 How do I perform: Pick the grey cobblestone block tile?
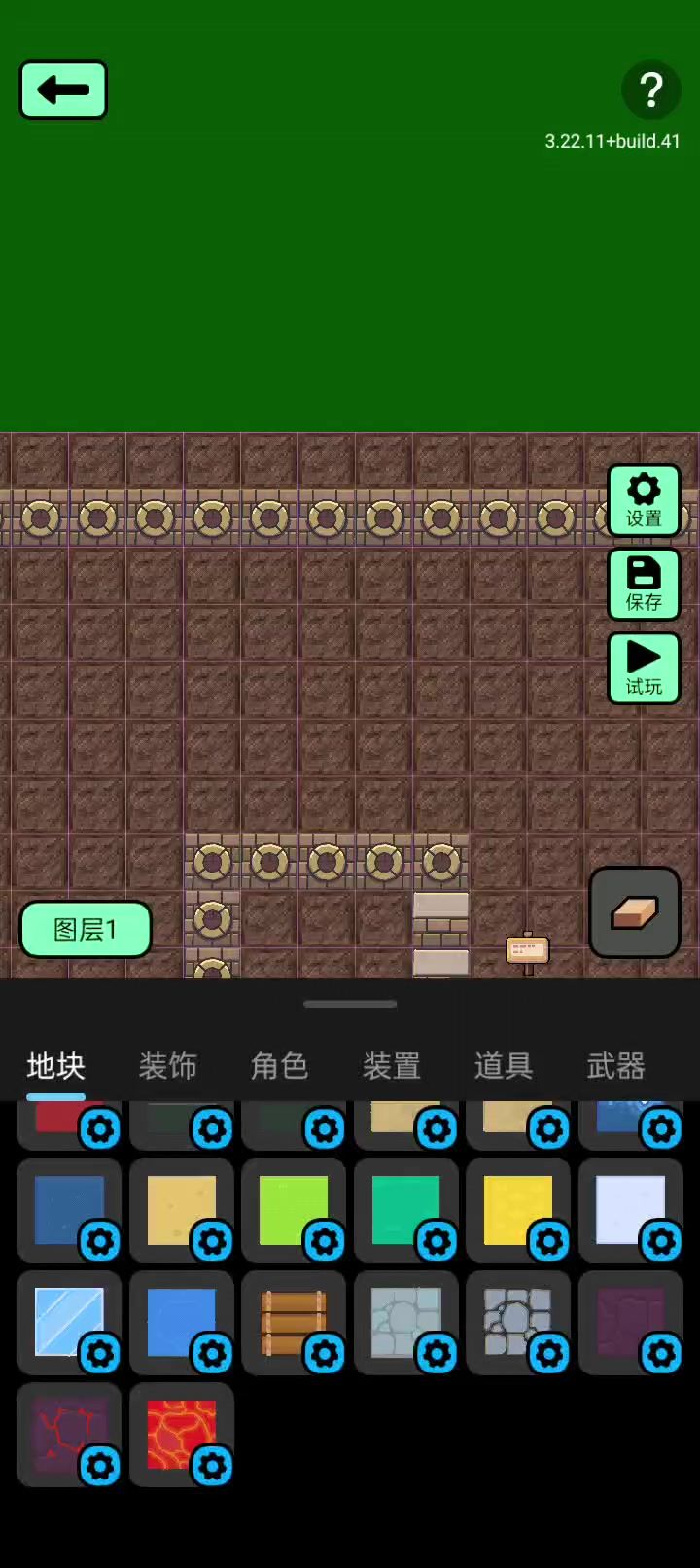(518, 1323)
